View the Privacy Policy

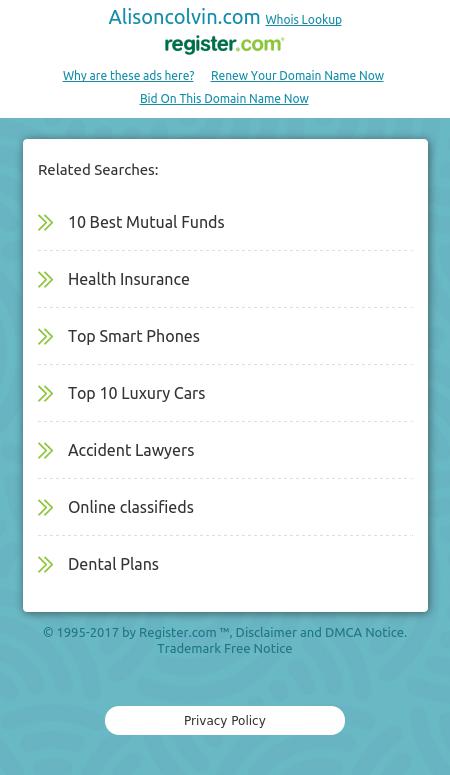pyautogui.click(x=225, y=721)
